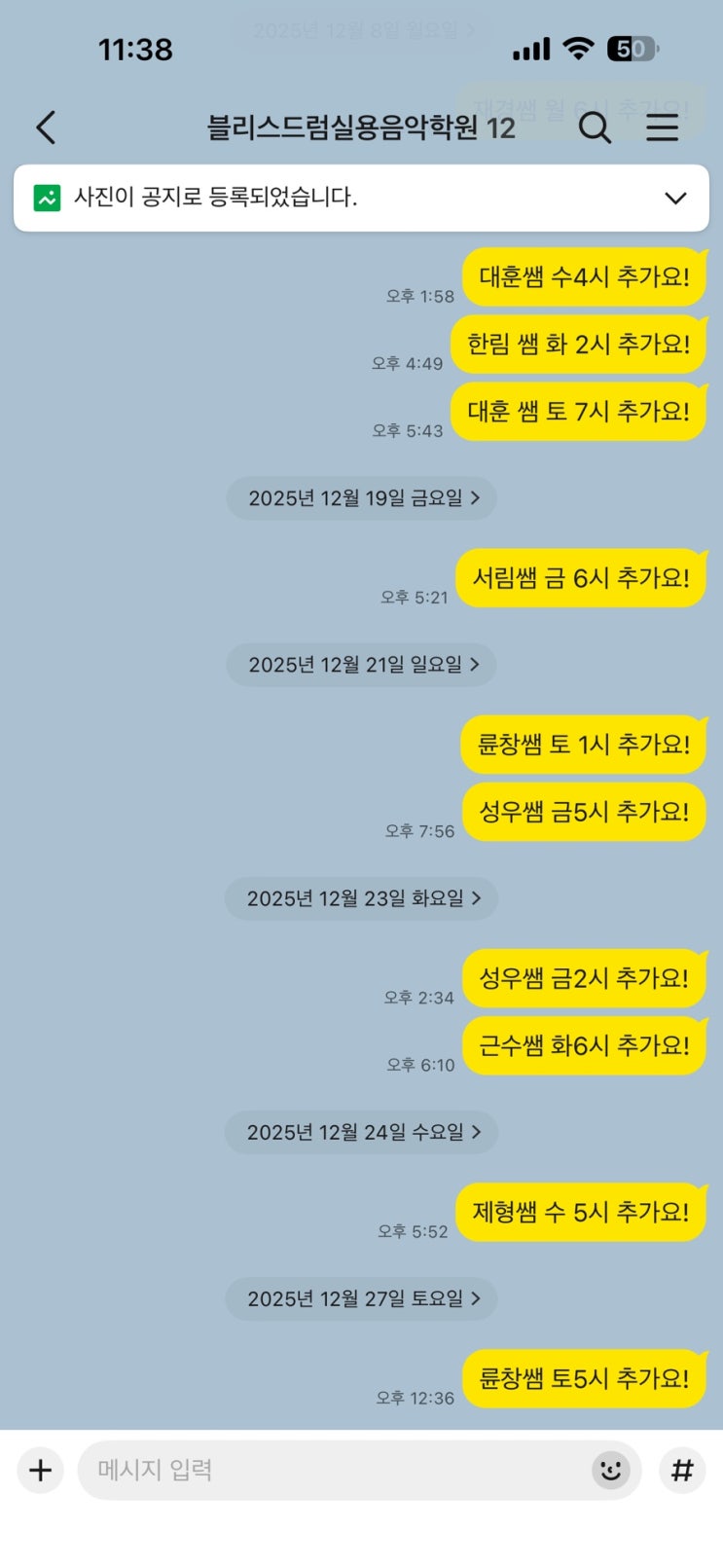Open the attachment plus button

[x=41, y=1470]
